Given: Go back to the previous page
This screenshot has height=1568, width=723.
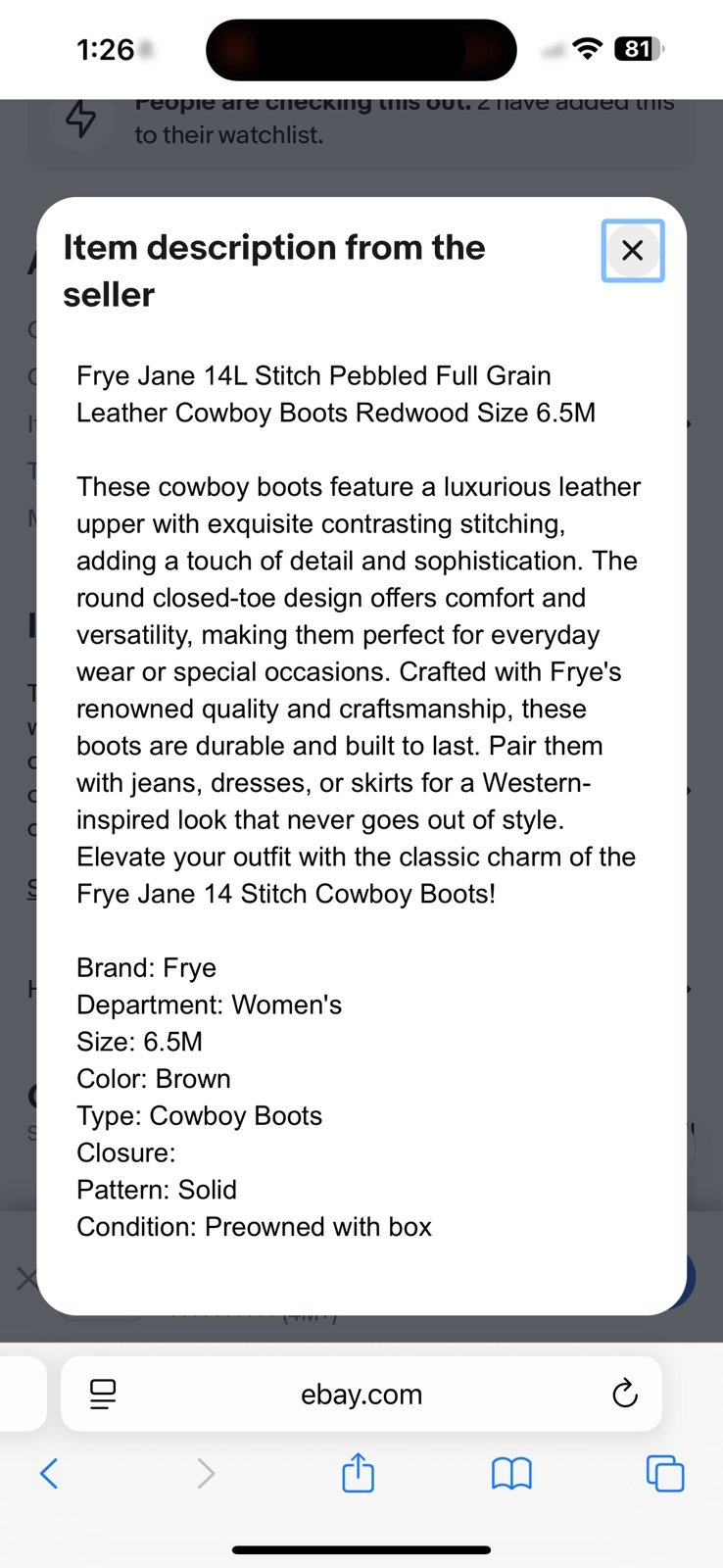Looking at the screenshot, I should [x=49, y=1473].
